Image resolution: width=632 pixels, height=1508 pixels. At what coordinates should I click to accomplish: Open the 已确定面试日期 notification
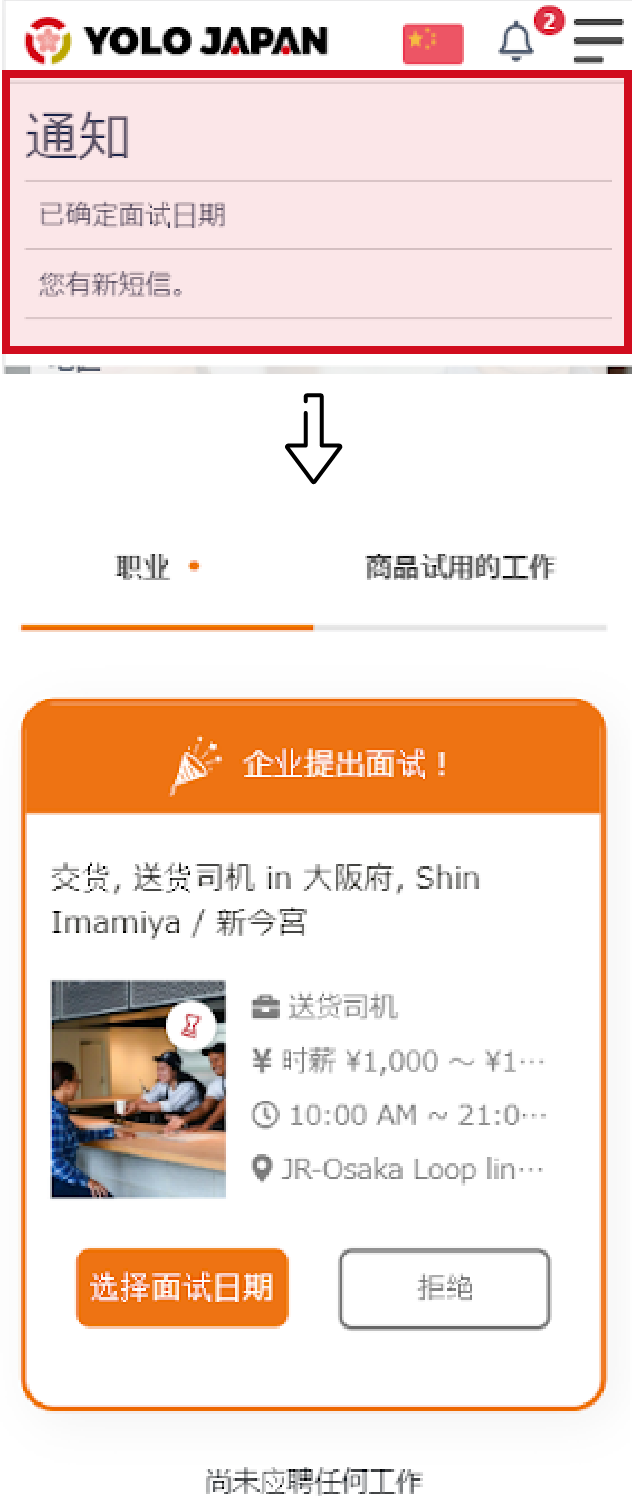[132, 215]
